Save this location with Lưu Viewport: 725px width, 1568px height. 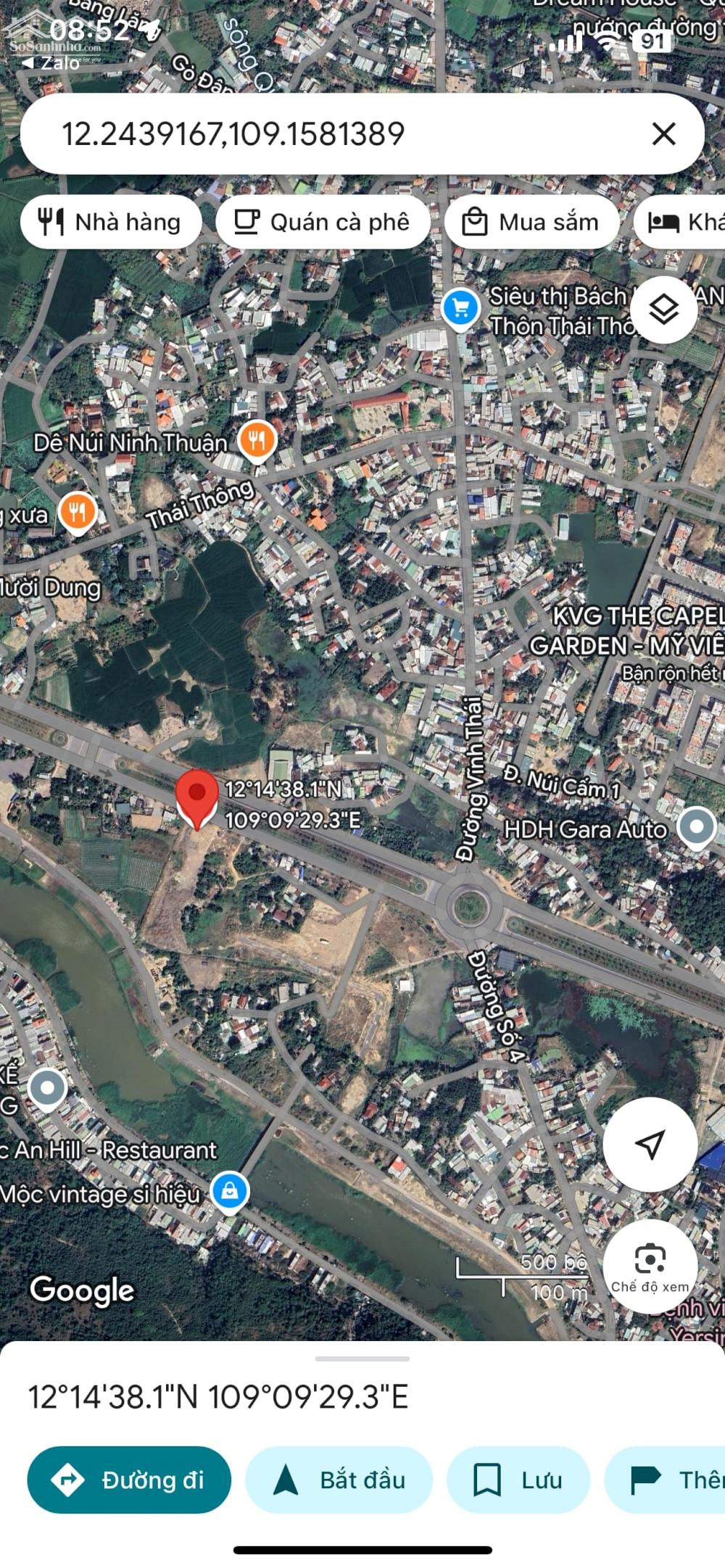coord(518,1480)
